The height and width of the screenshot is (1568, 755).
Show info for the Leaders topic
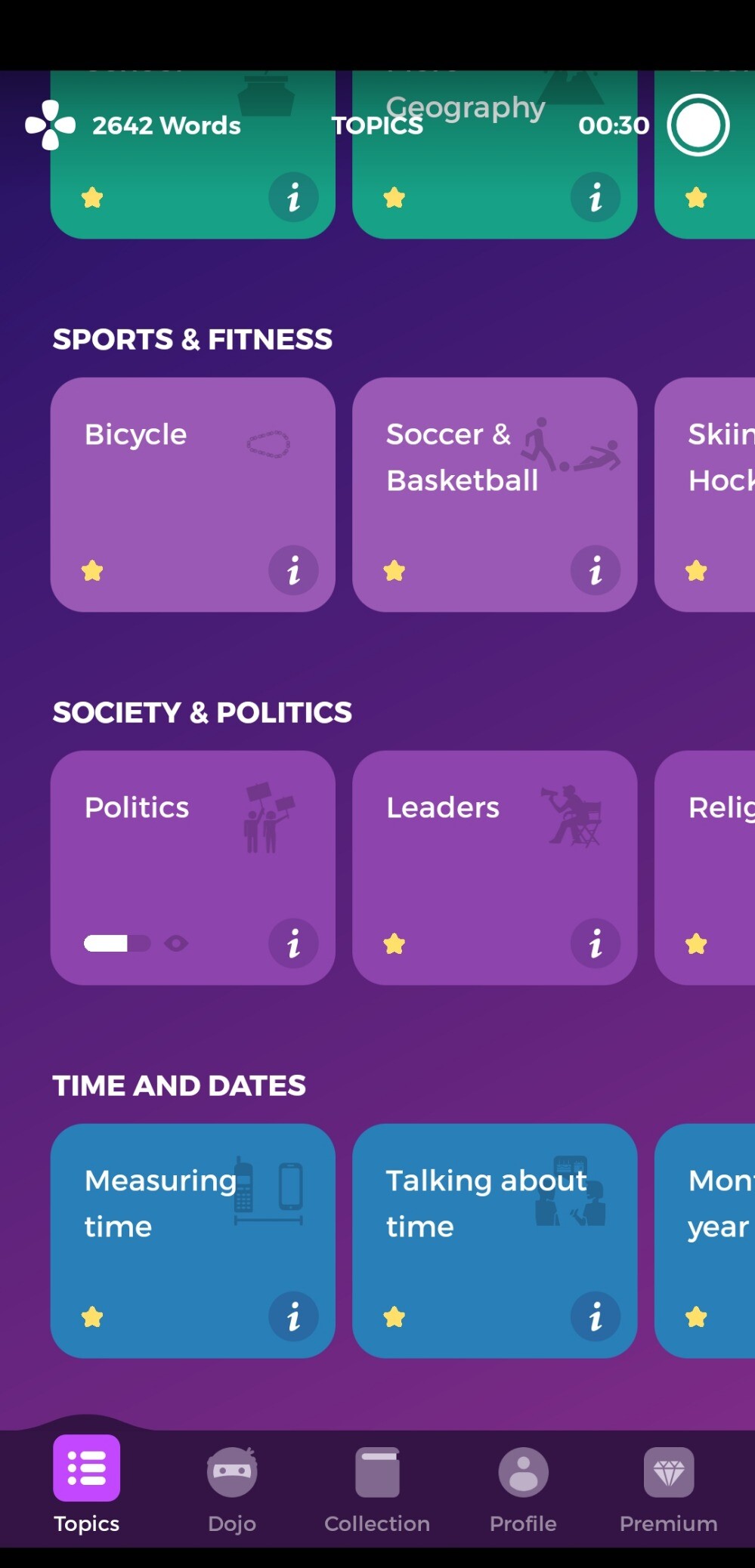tap(596, 943)
